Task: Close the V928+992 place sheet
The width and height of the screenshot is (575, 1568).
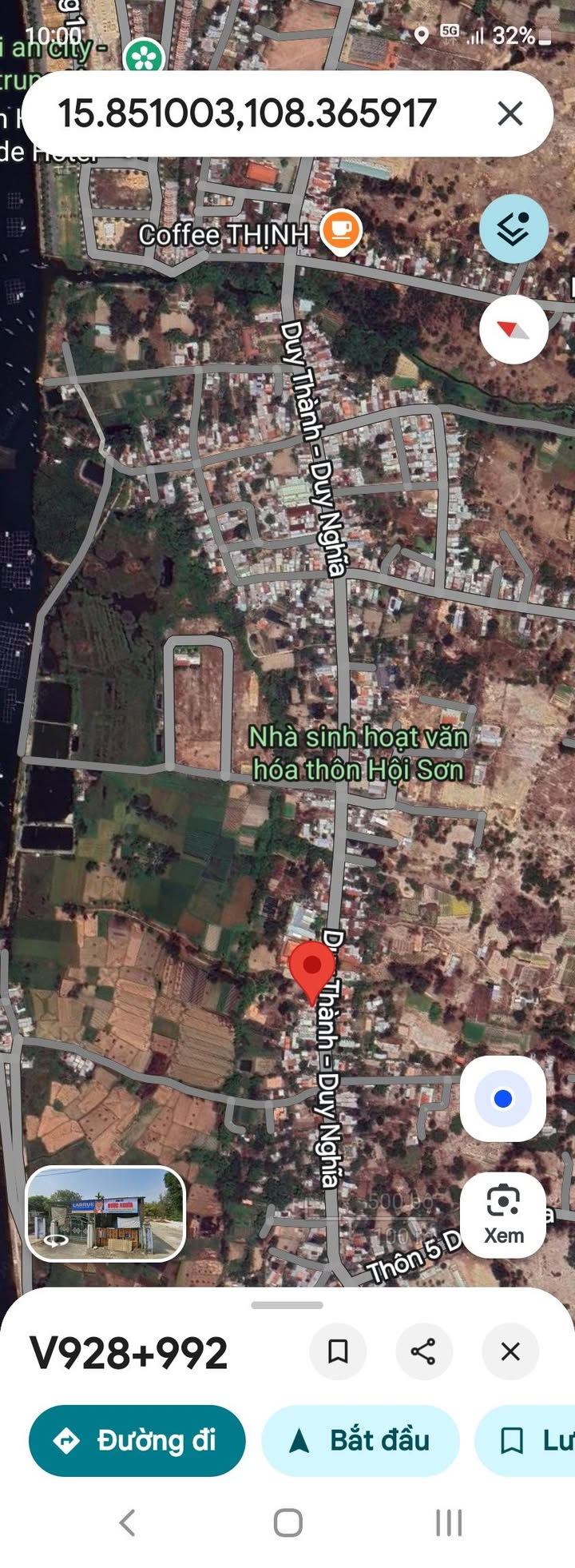Action: (x=510, y=1351)
